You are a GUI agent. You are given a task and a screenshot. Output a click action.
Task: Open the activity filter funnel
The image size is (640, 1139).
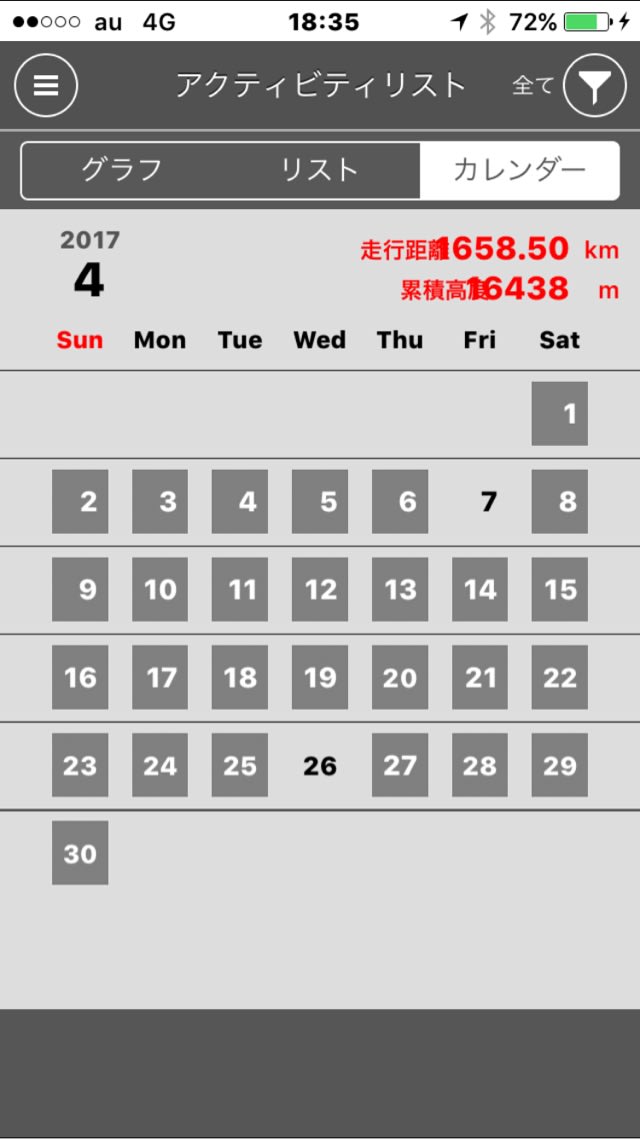click(595, 86)
